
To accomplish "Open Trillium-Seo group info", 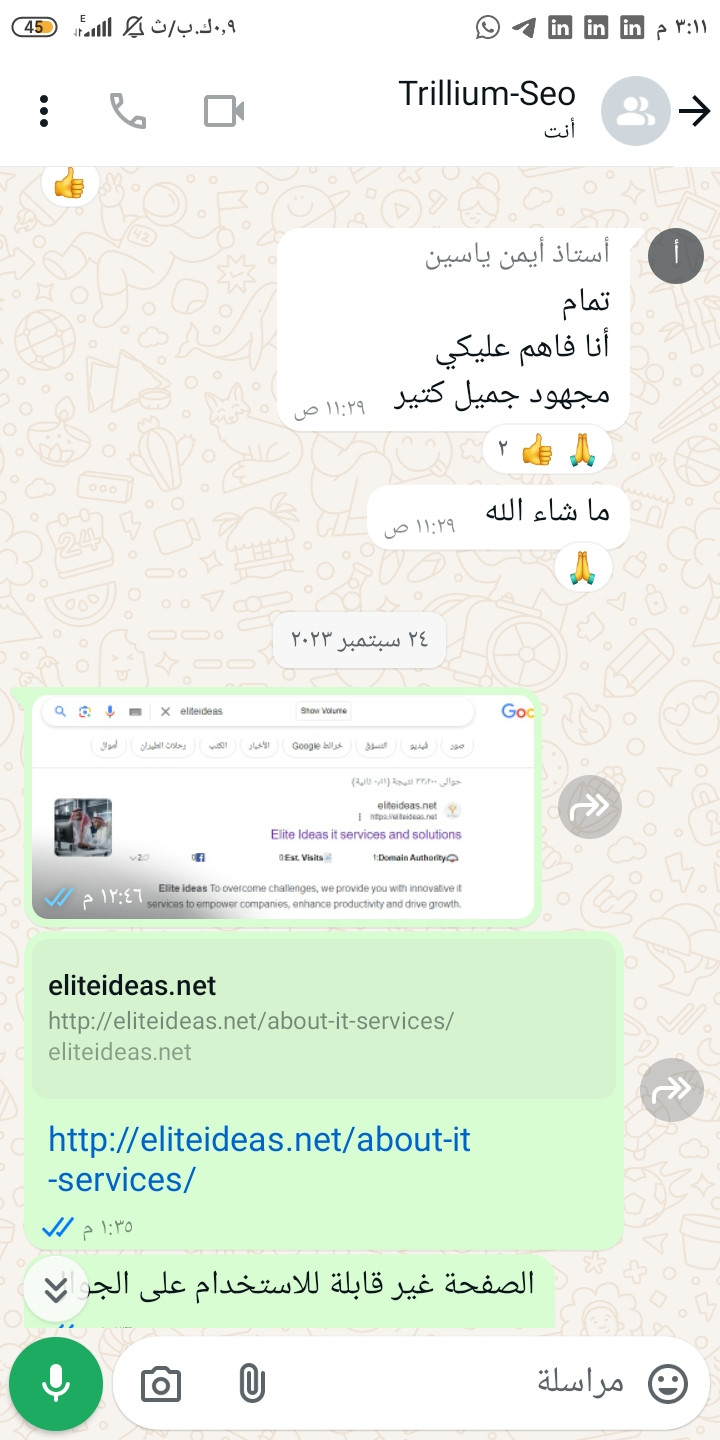I will click(x=487, y=109).
